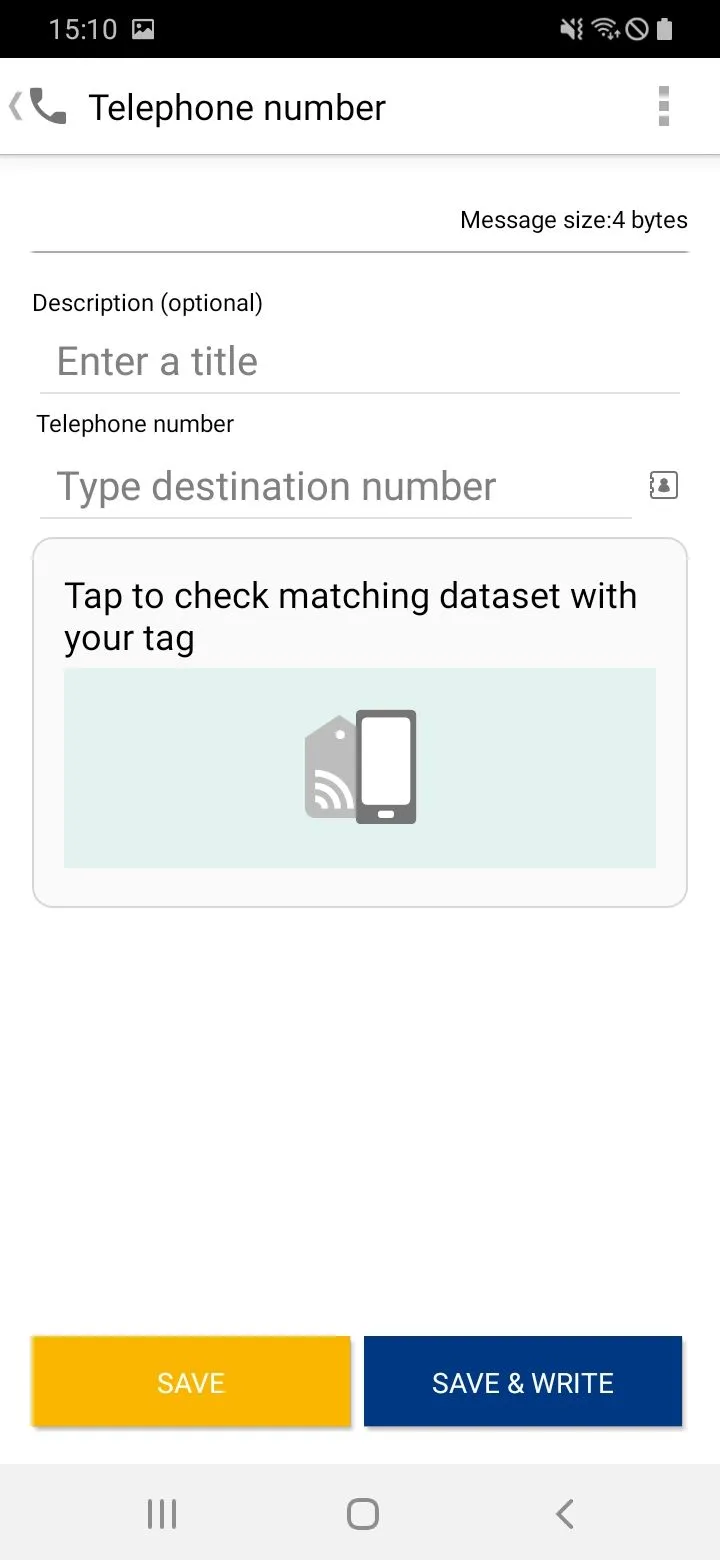
Task: Pick a number from contacts icon
Action: (x=664, y=486)
